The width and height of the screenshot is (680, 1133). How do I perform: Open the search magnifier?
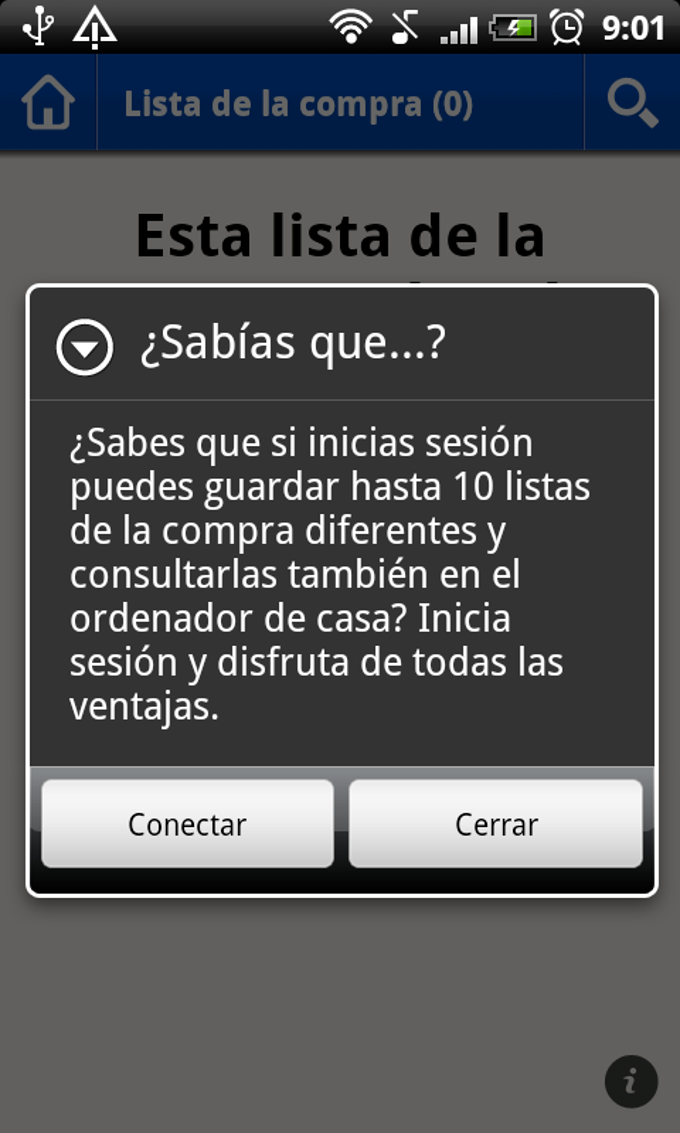(632, 104)
